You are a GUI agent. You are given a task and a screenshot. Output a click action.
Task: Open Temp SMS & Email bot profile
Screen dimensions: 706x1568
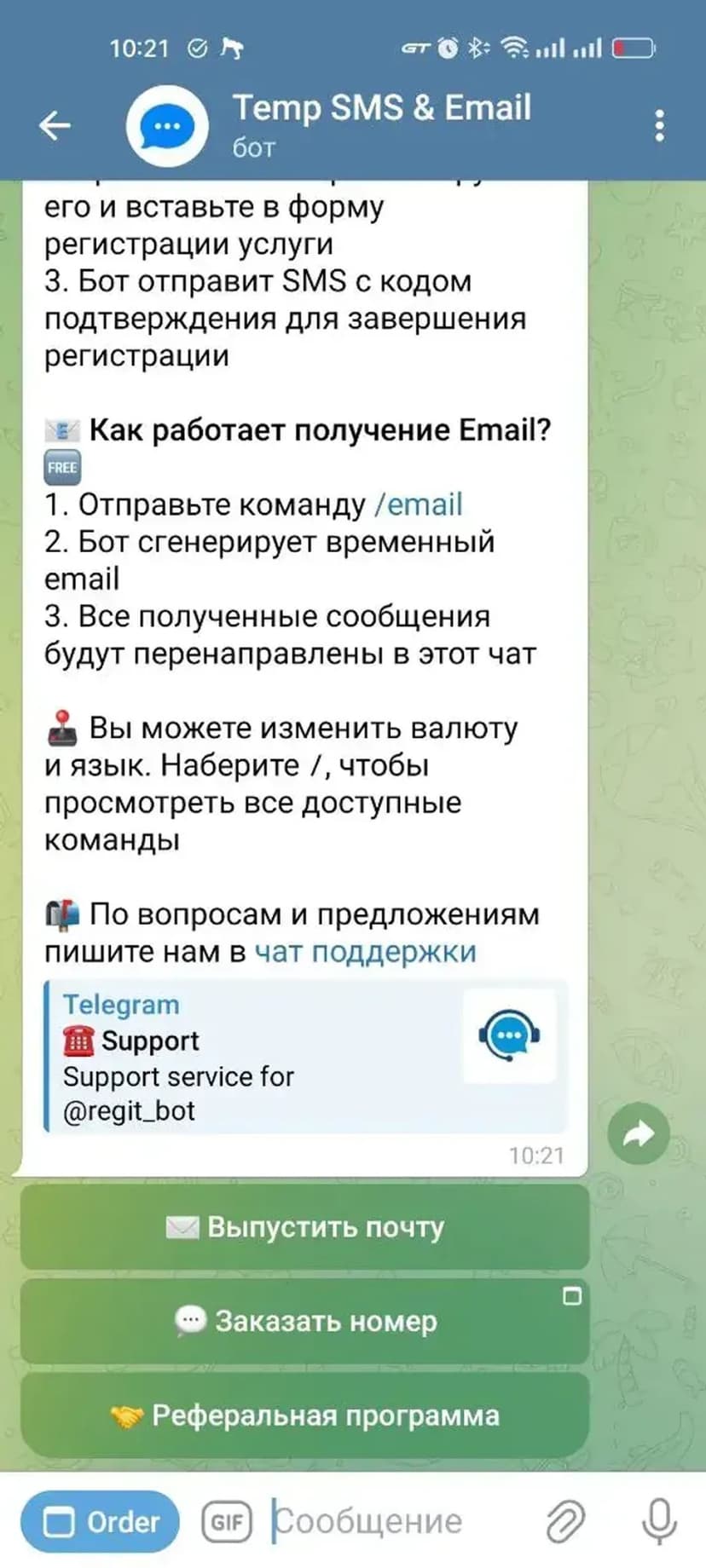381,124
